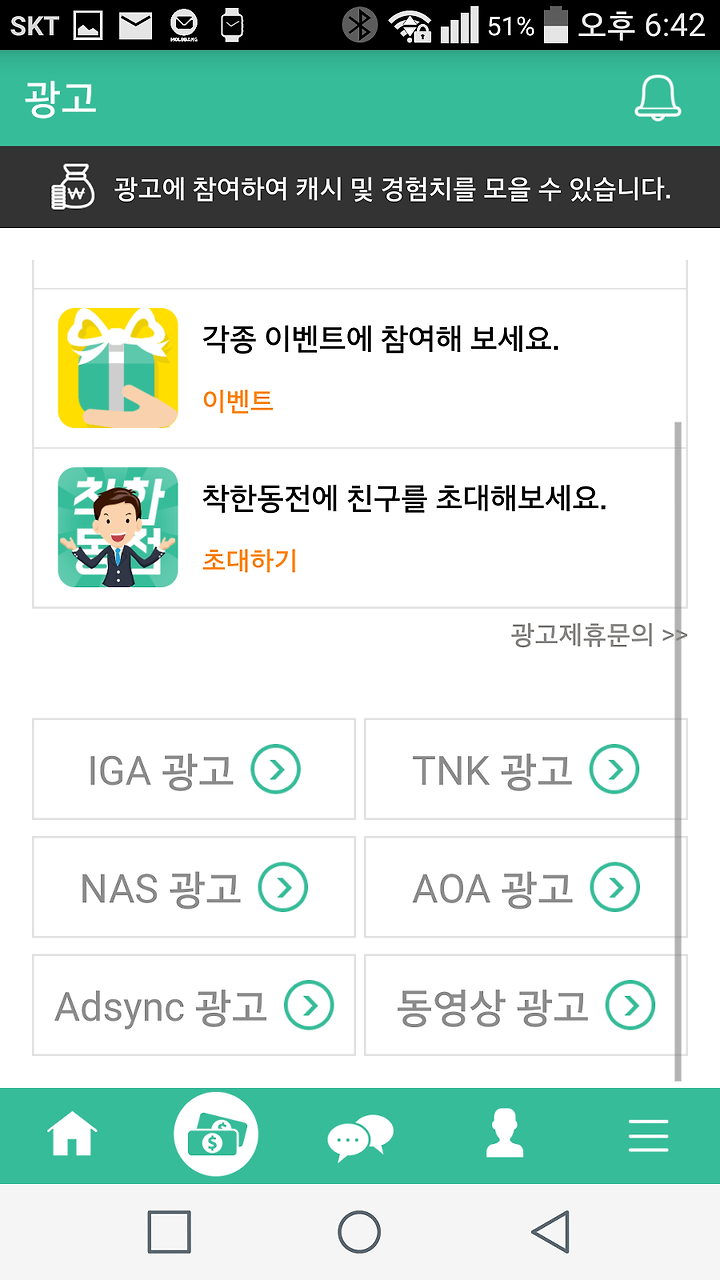Viewport: 720px width, 1280px height.
Task: Select NAS 광고
Action: tap(194, 887)
